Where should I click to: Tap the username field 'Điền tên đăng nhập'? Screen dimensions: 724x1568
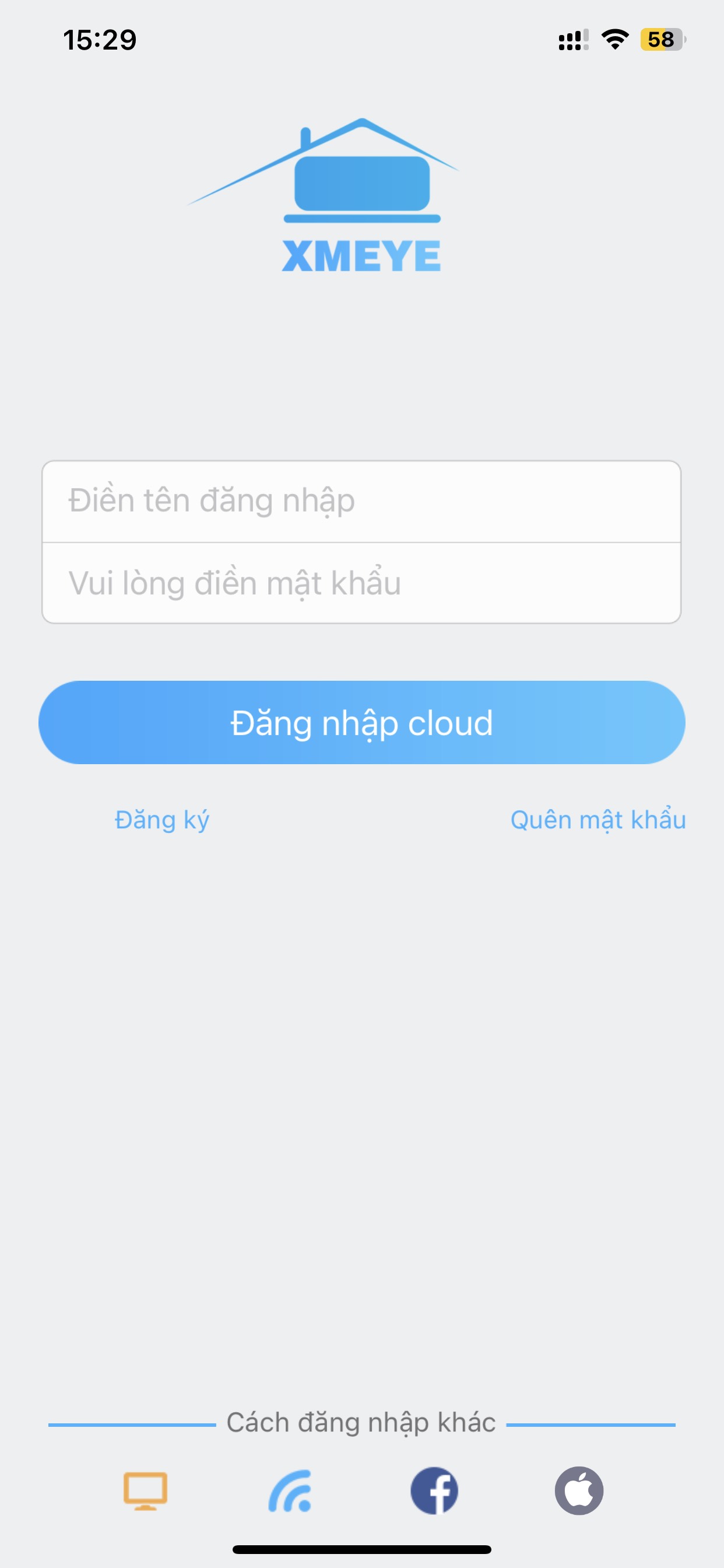coord(361,502)
